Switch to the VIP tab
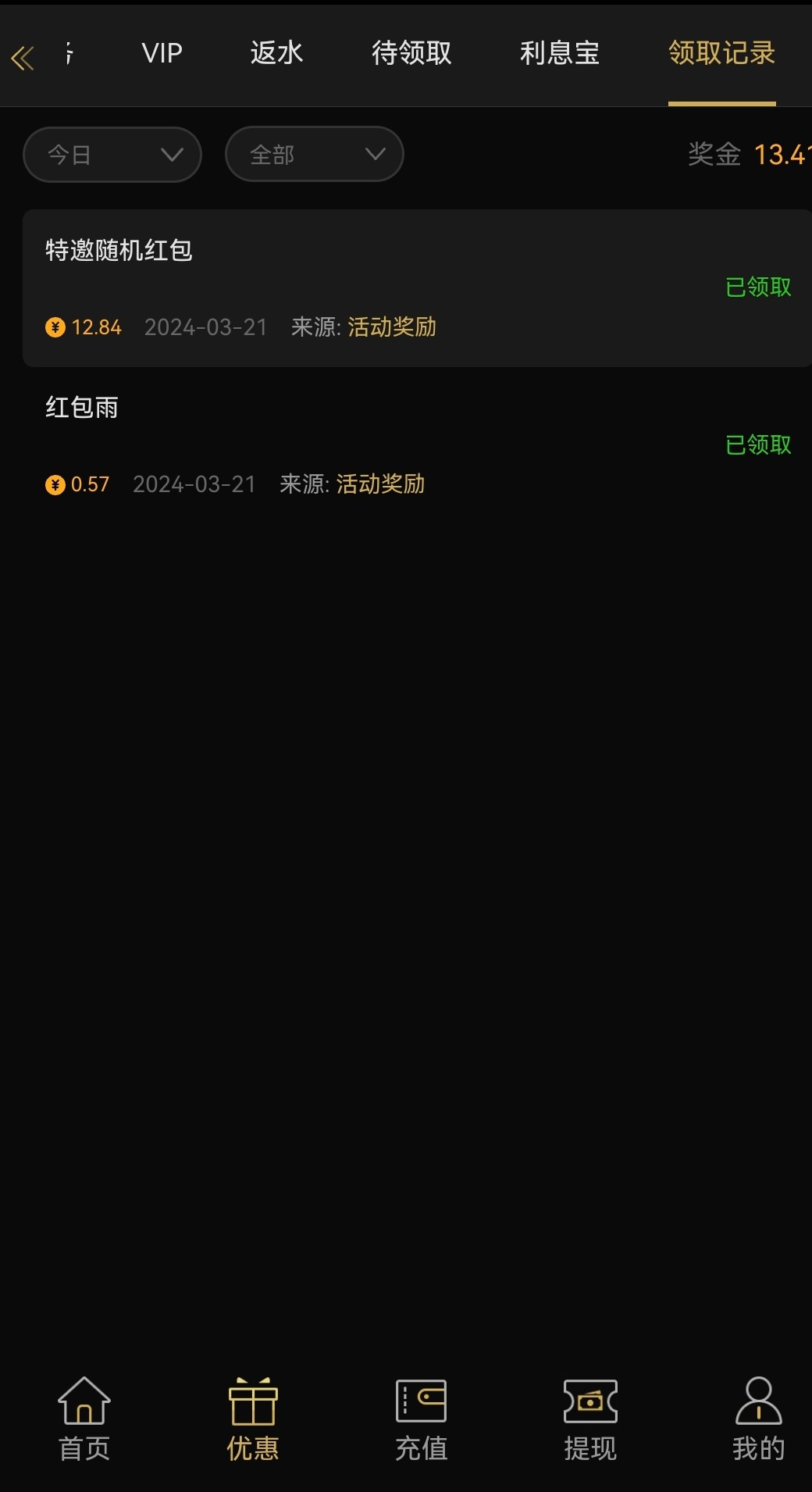 tap(162, 53)
